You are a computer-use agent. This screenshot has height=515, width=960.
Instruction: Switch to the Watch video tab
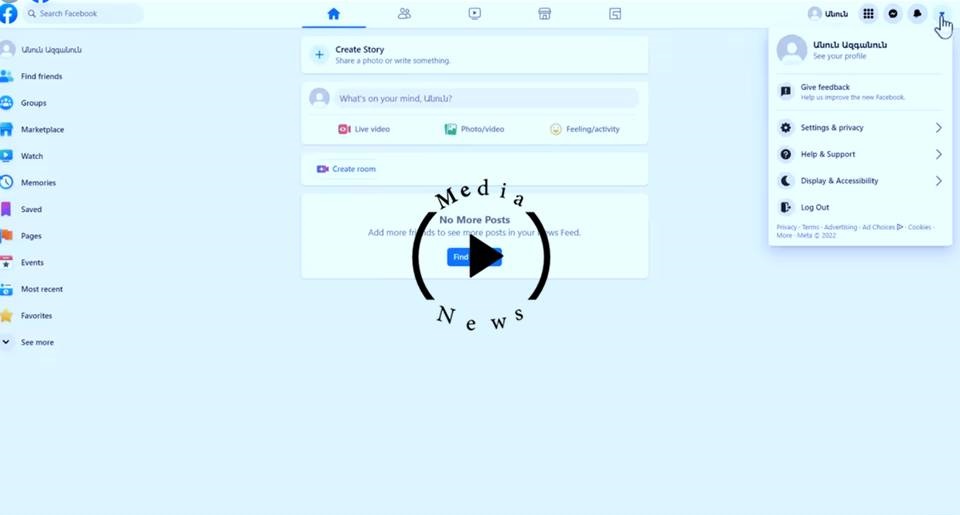pyautogui.click(x=474, y=14)
